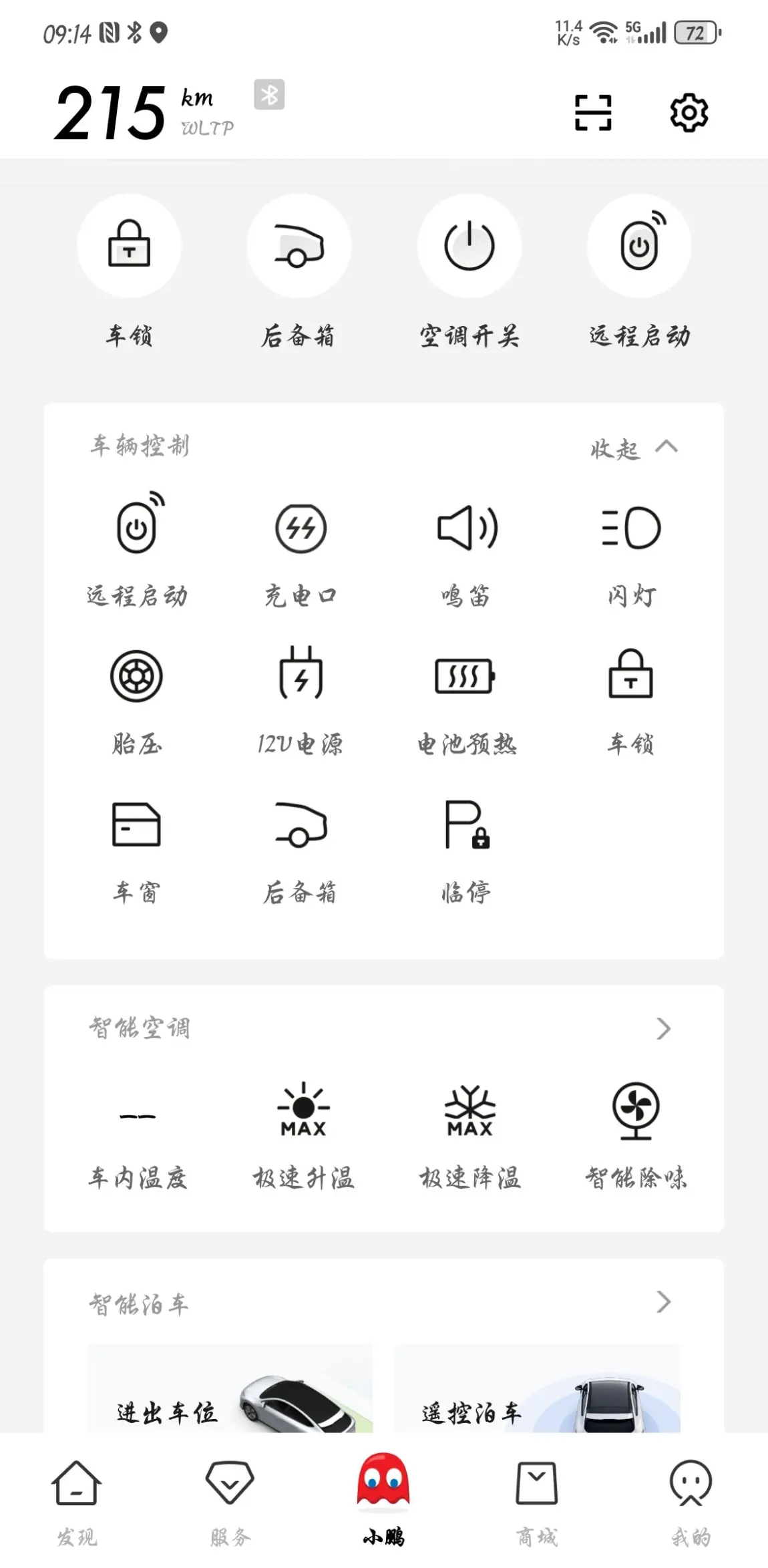Open 遥控泊车 remote parking card
This screenshot has width=768, height=1568.
point(538,1389)
